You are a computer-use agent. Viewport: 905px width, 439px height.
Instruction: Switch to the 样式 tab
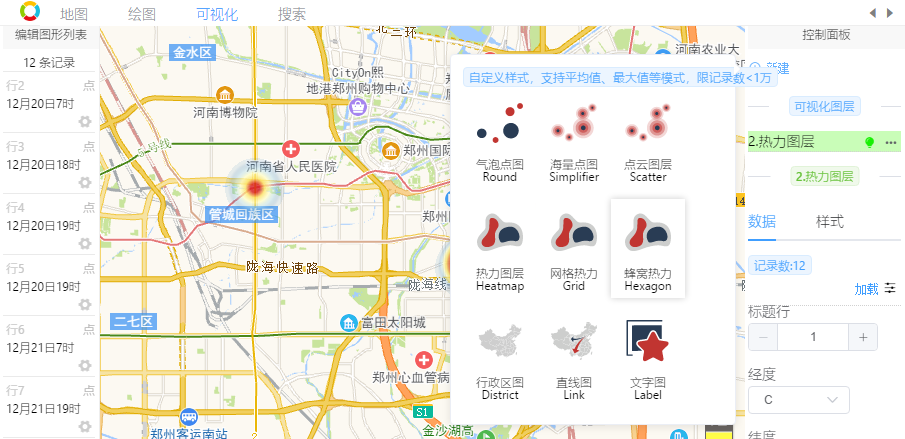coord(829,221)
